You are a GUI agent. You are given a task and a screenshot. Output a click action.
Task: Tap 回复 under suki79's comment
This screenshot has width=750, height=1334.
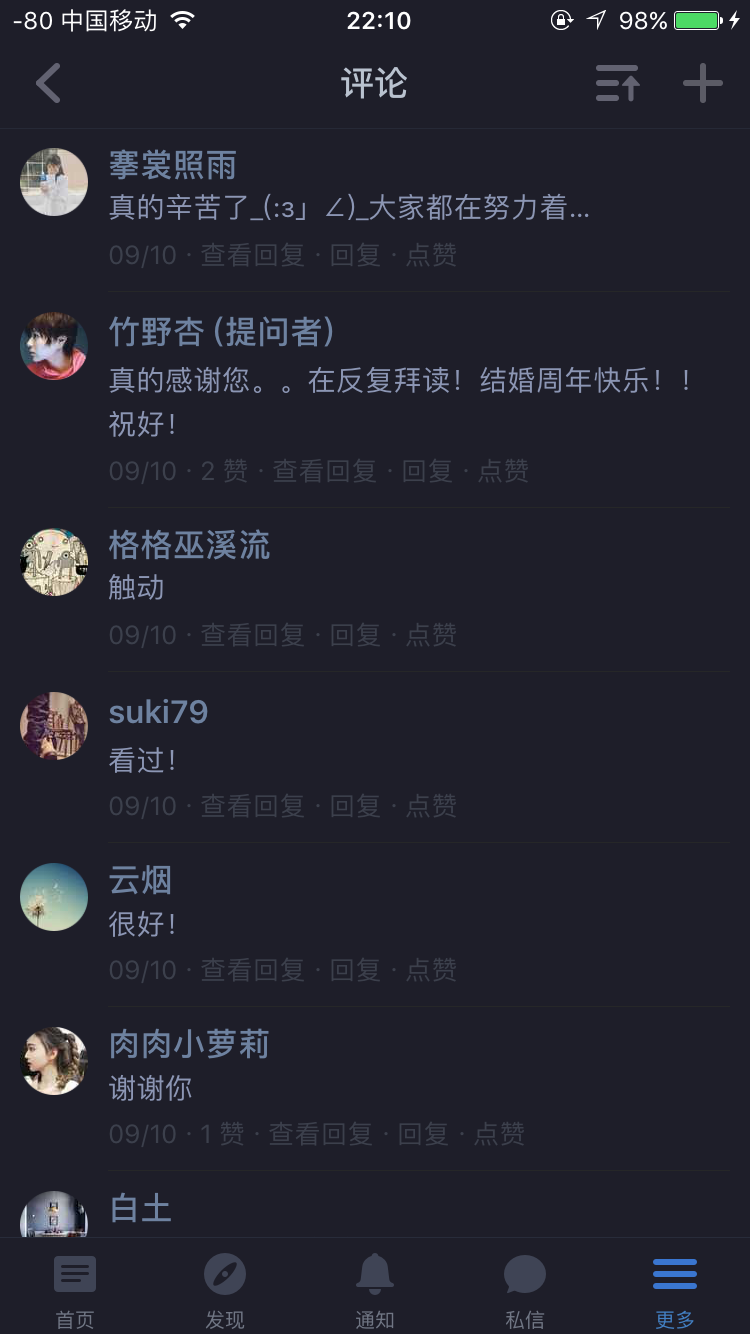pos(355,806)
